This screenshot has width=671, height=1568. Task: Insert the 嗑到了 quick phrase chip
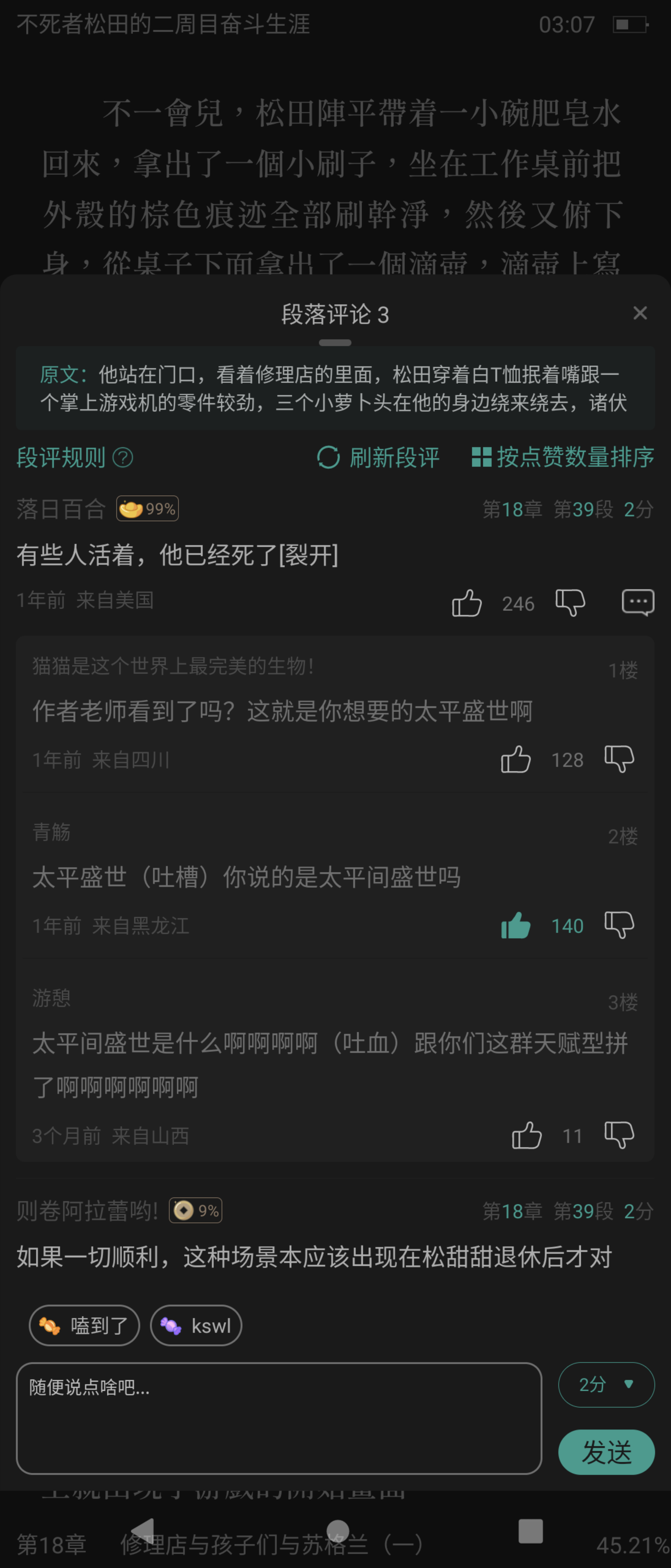pos(84,1325)
